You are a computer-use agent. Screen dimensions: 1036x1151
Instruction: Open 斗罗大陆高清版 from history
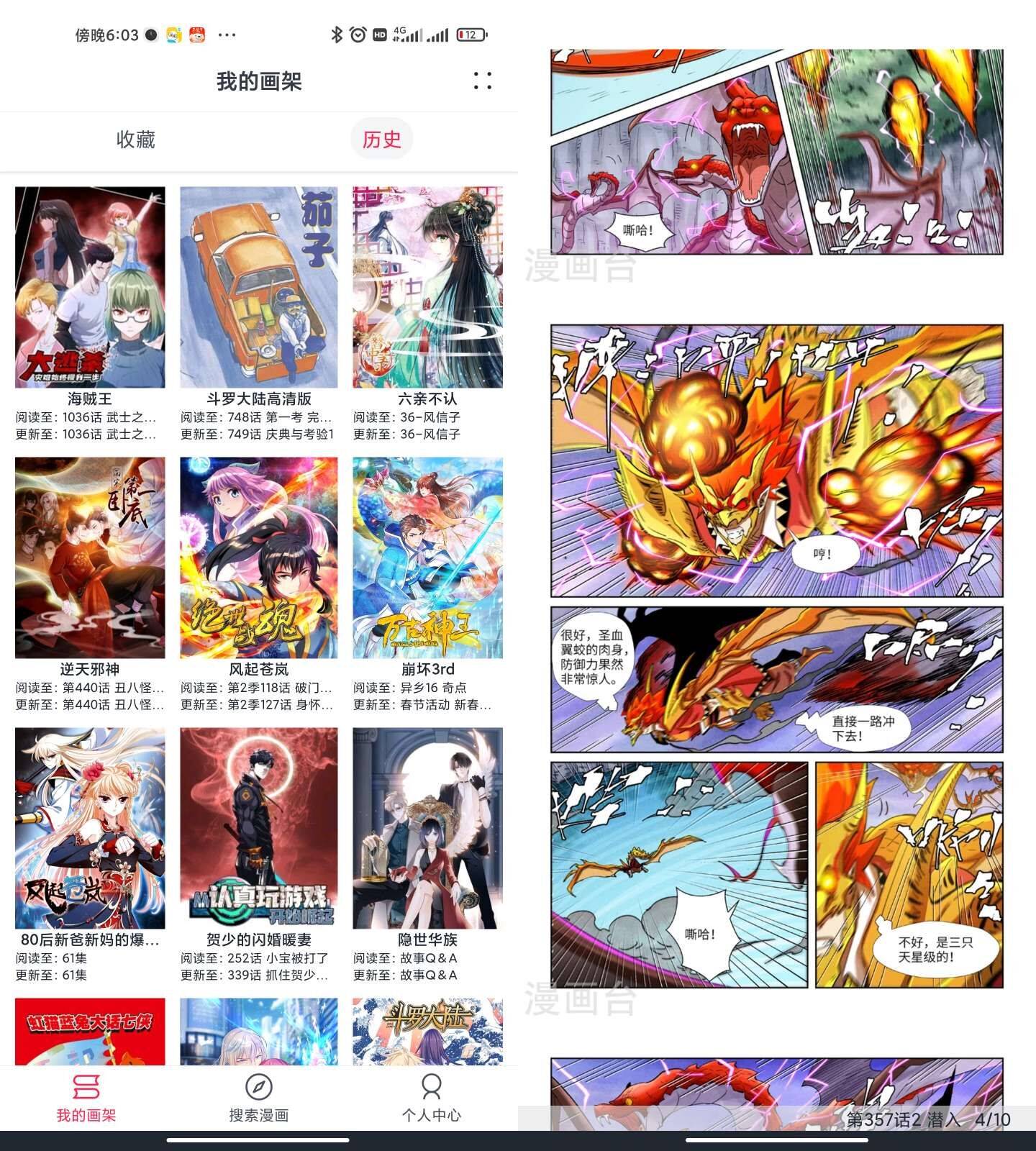tap(259, 288)
